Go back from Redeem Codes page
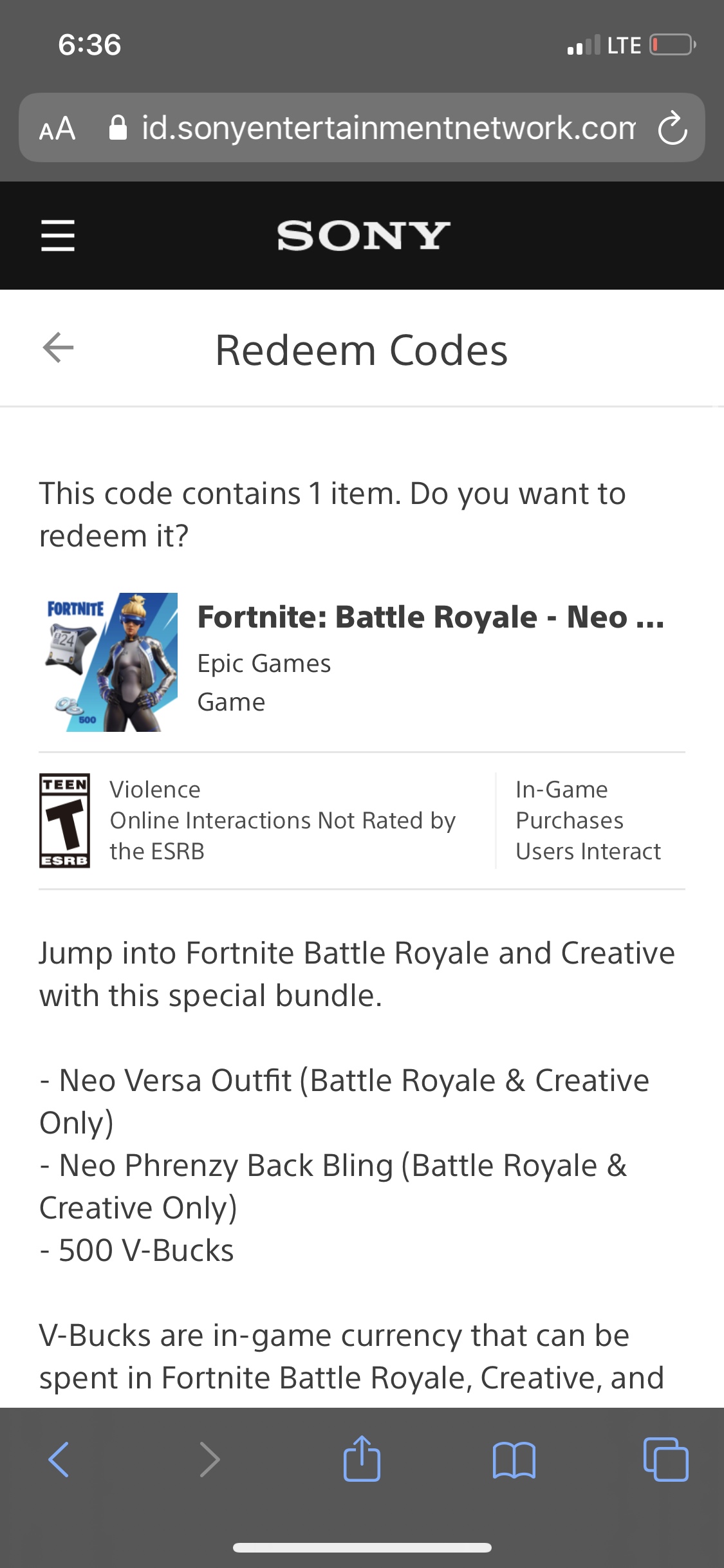 58,348
